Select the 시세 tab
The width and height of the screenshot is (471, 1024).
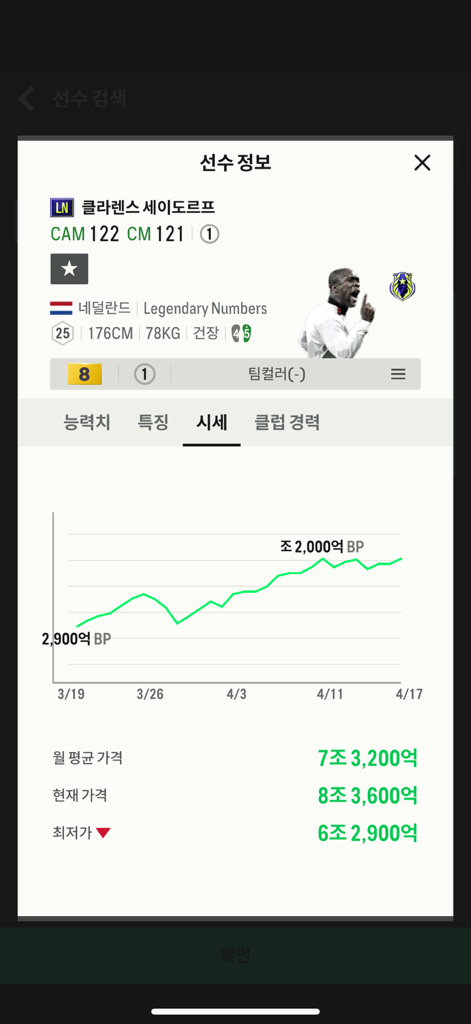pos(212,423)
